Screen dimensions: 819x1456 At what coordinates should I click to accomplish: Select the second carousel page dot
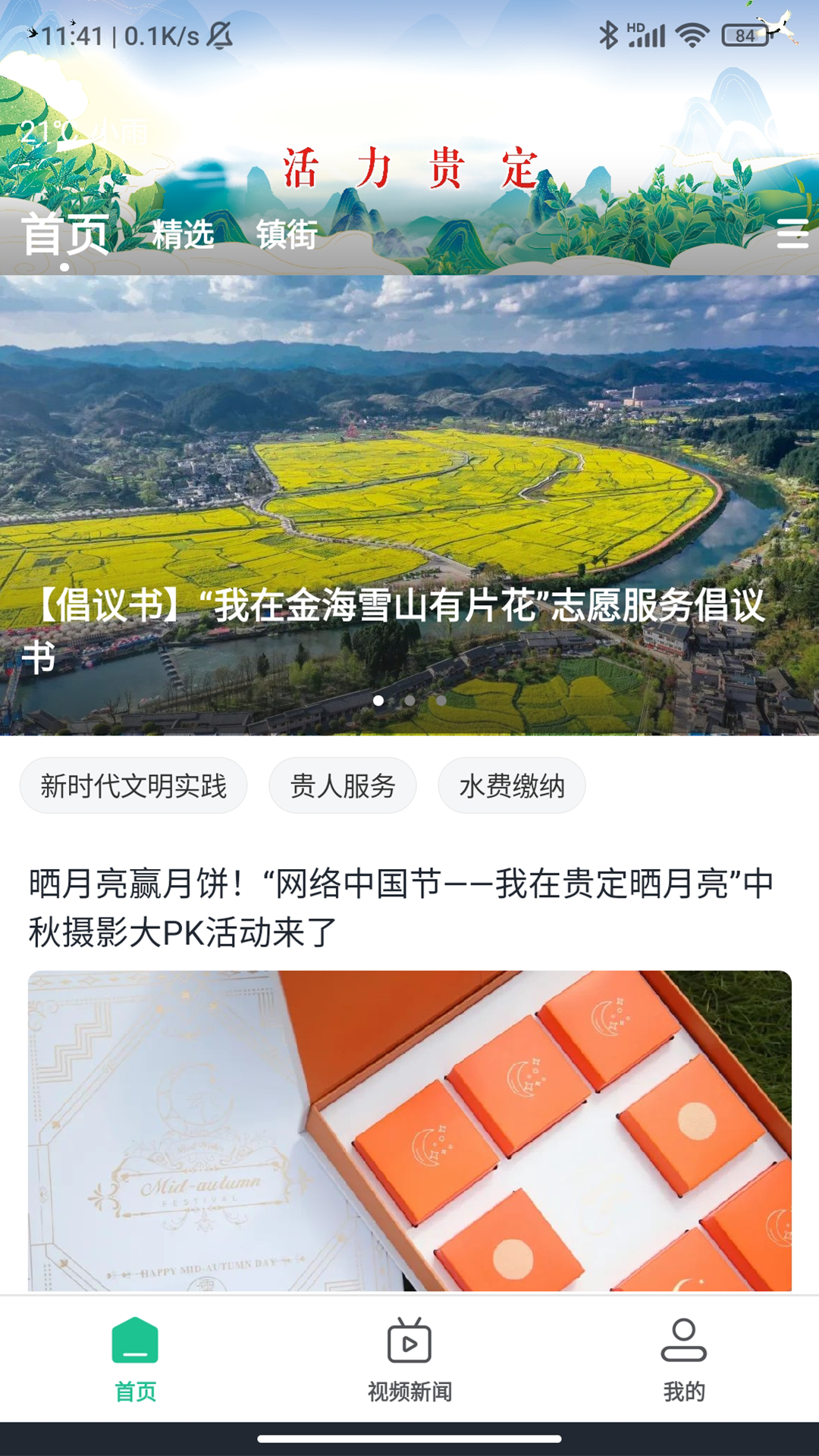tap(409, 702)
